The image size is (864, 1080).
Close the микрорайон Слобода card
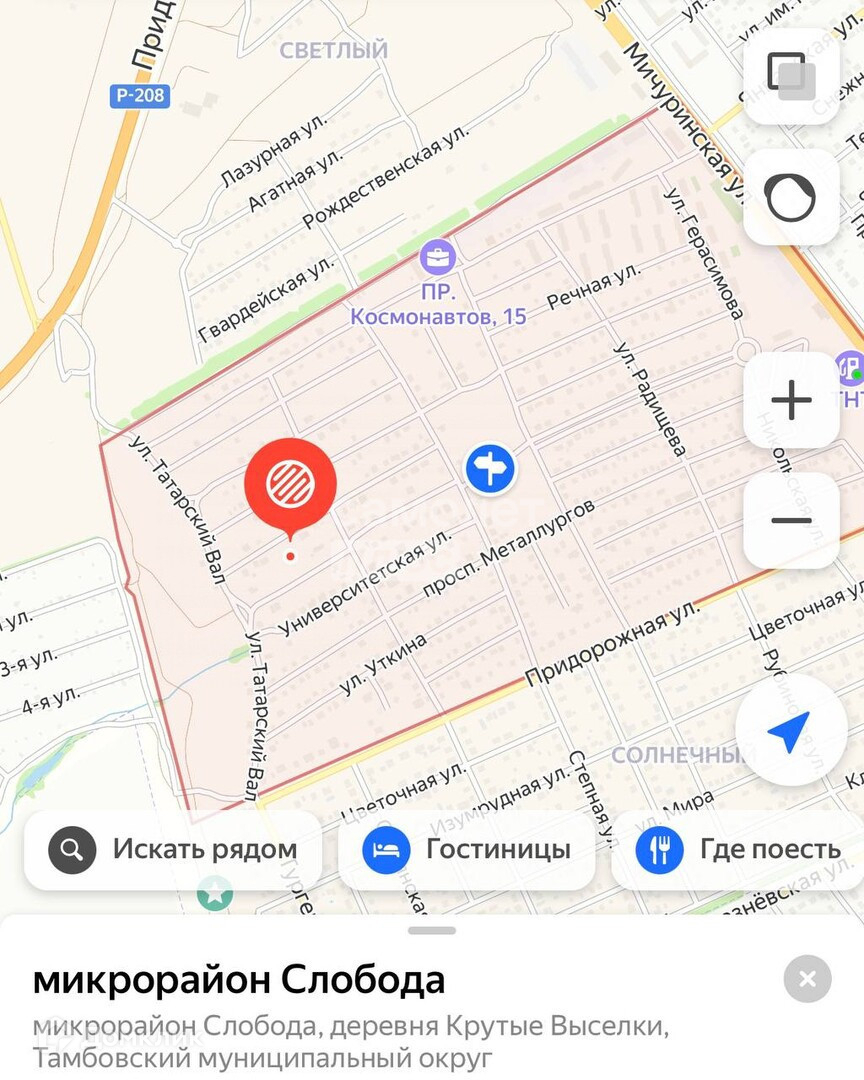(x=807, y=979)
